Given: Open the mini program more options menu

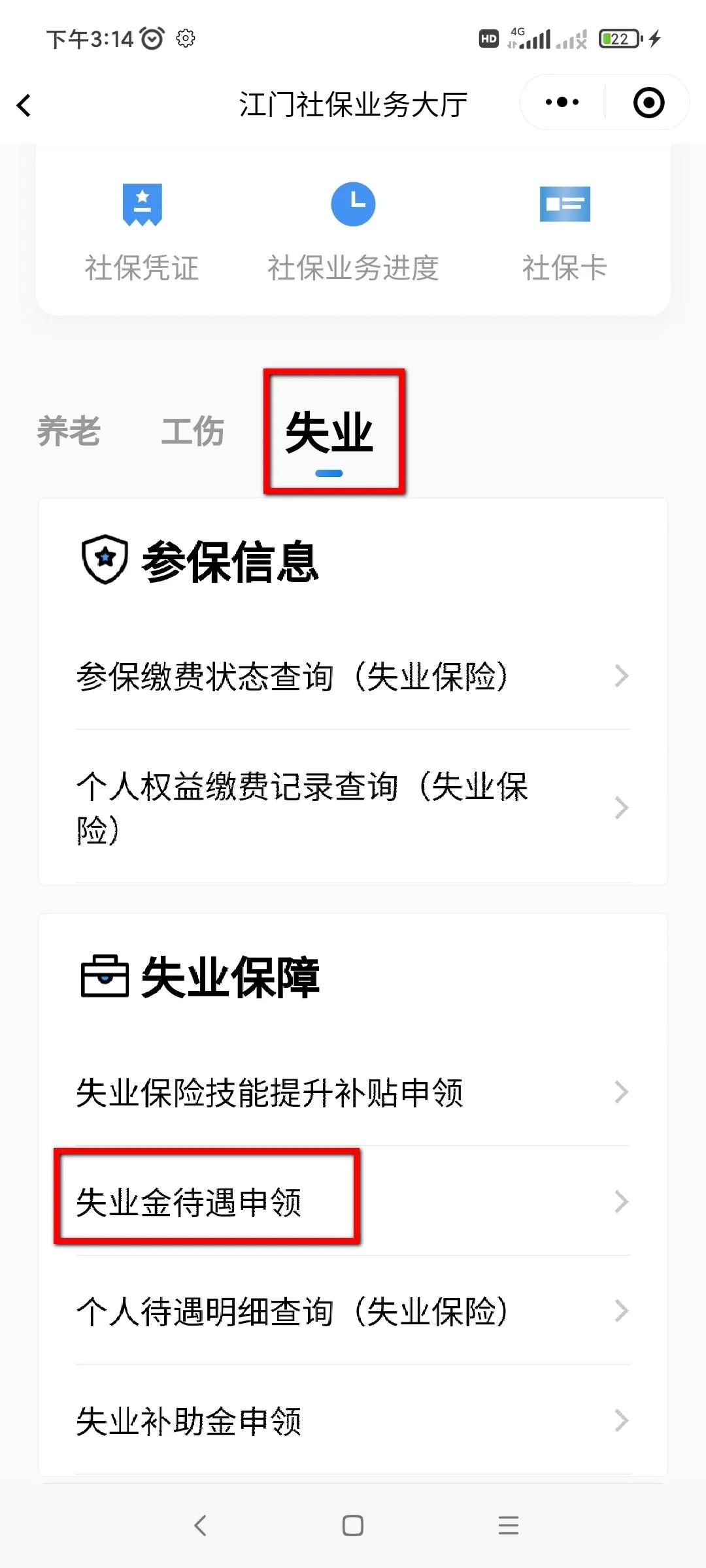Looking at the screenshot, I should 562,103.
